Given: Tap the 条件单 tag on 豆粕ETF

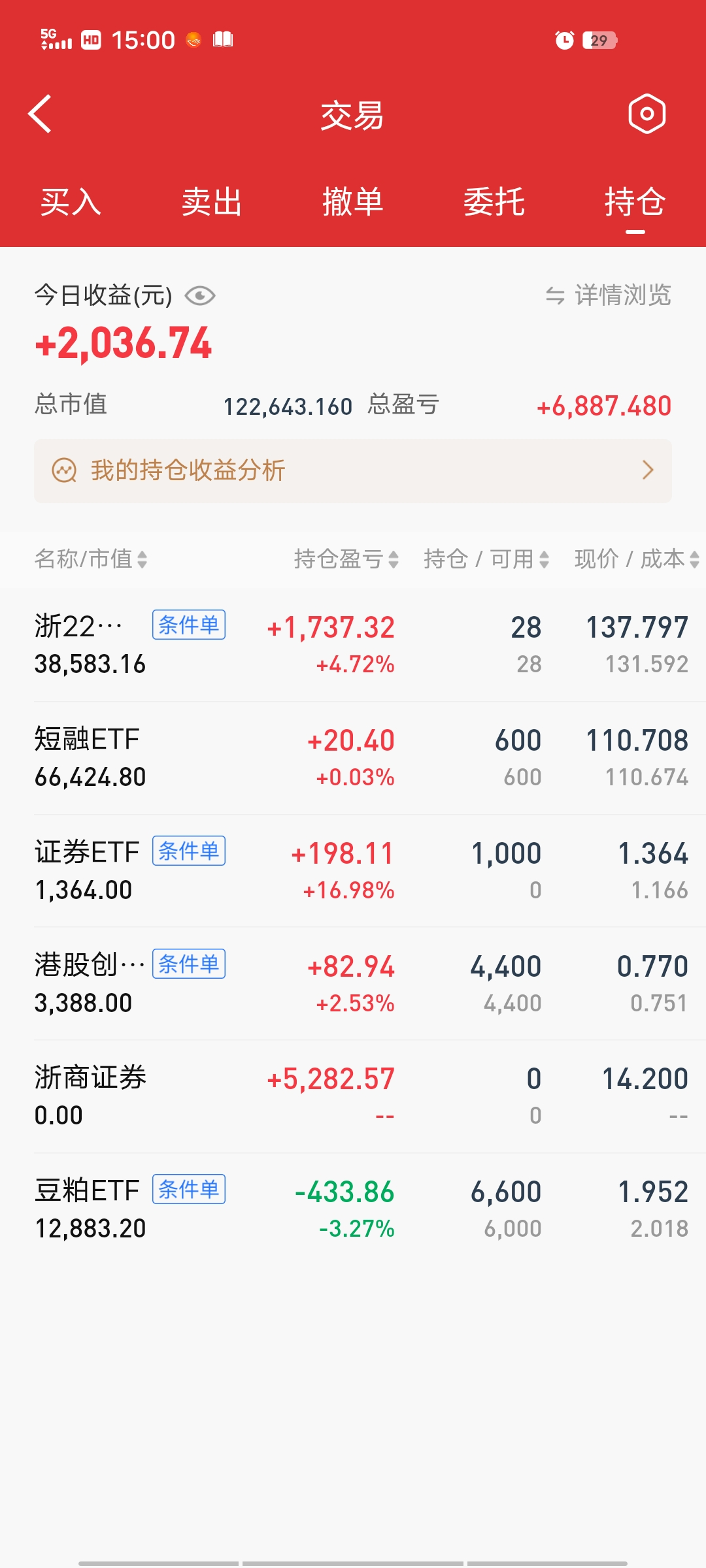Looking at the screenshot, I should 189,1190.
